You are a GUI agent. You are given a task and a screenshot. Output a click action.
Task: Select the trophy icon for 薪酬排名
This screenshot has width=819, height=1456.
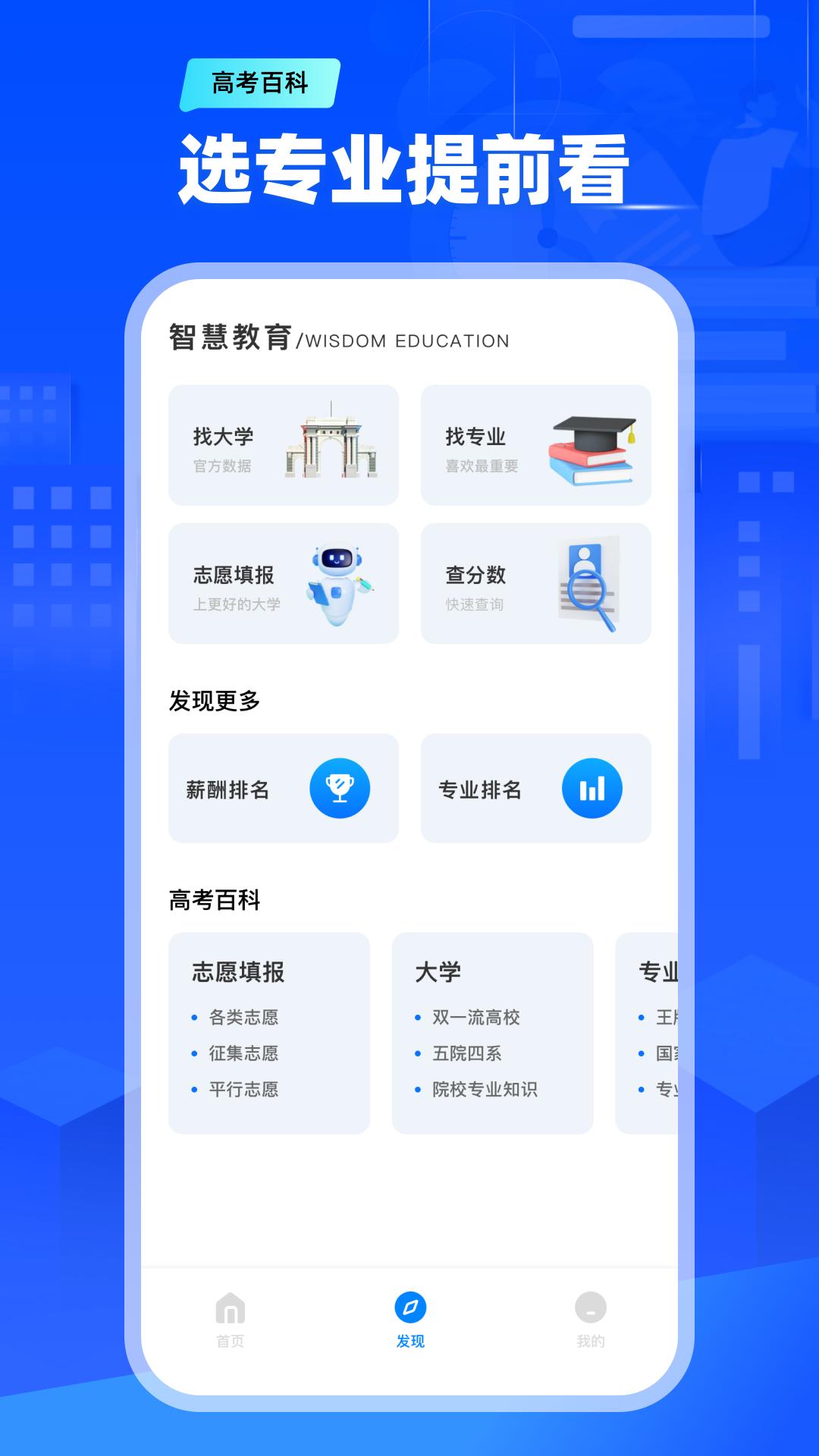pyautogui.click(x=340, y=787)
